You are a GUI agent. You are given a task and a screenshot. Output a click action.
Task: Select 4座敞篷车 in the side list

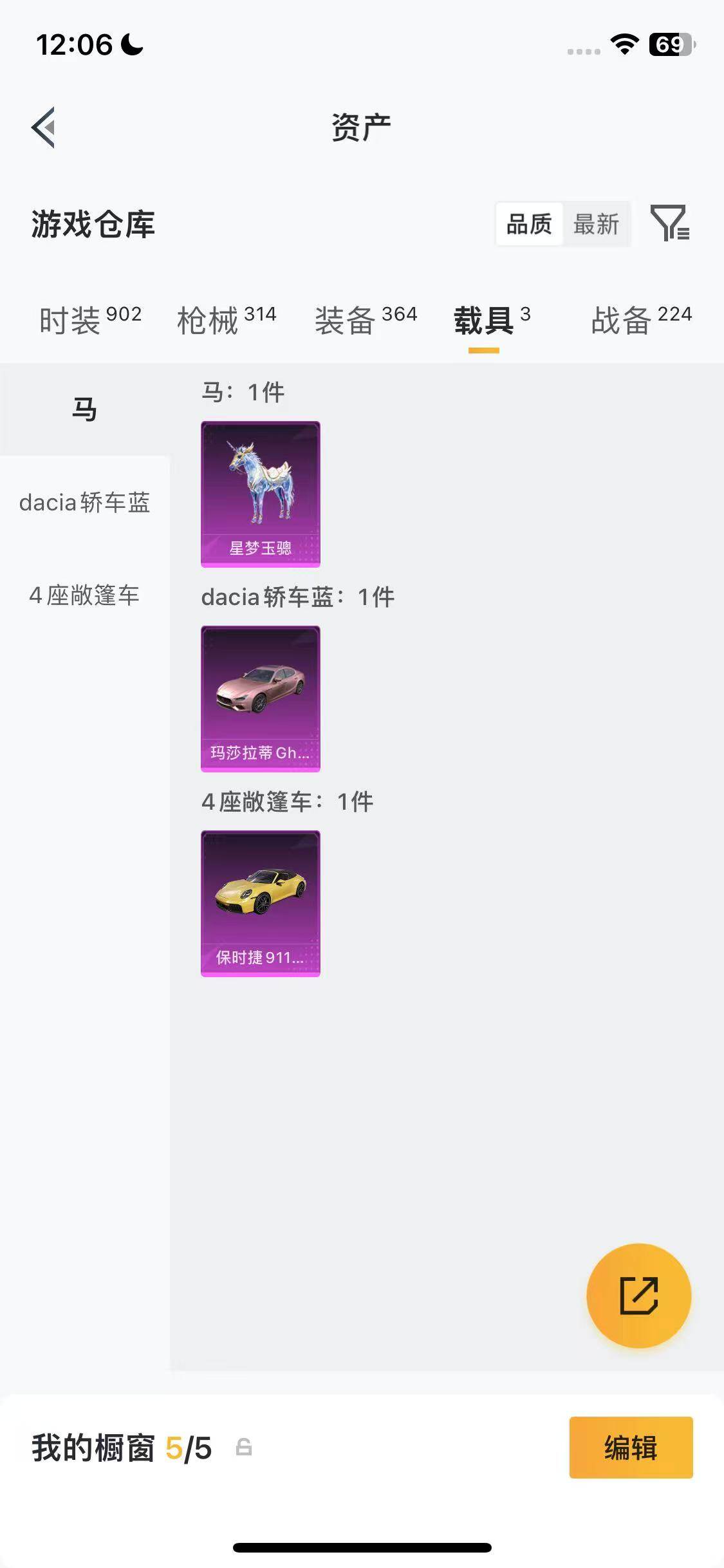tap(84, 595)
